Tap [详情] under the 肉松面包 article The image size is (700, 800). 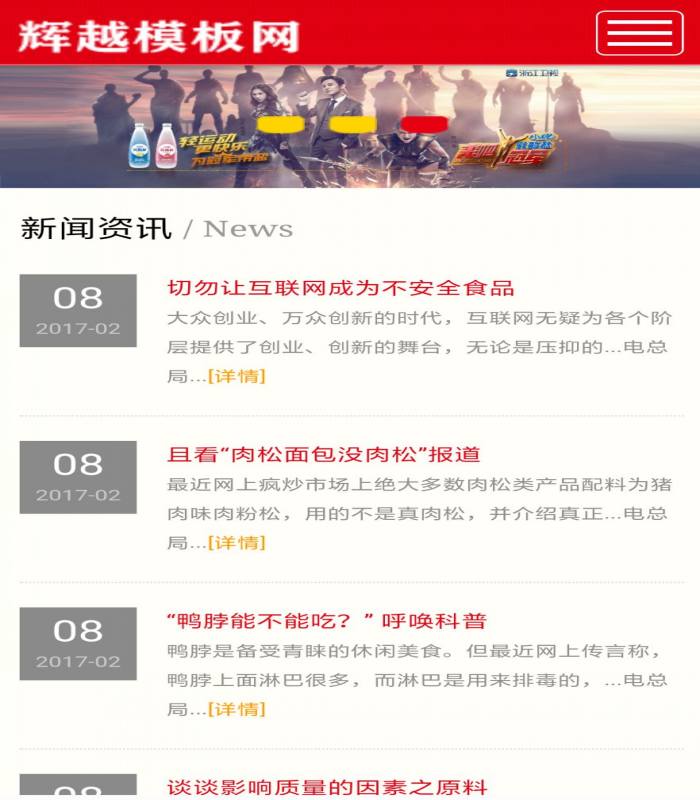click(237, 542)
